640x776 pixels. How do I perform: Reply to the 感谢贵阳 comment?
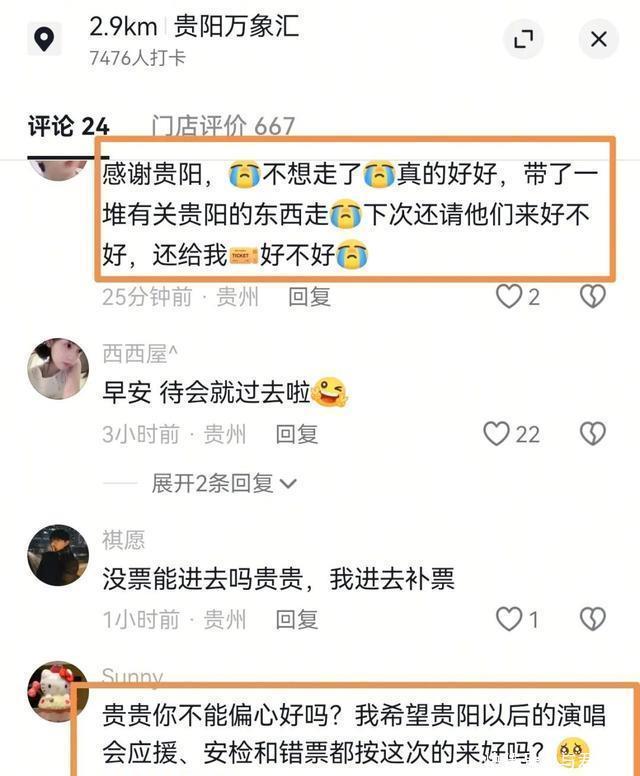(x=309, y=297)
